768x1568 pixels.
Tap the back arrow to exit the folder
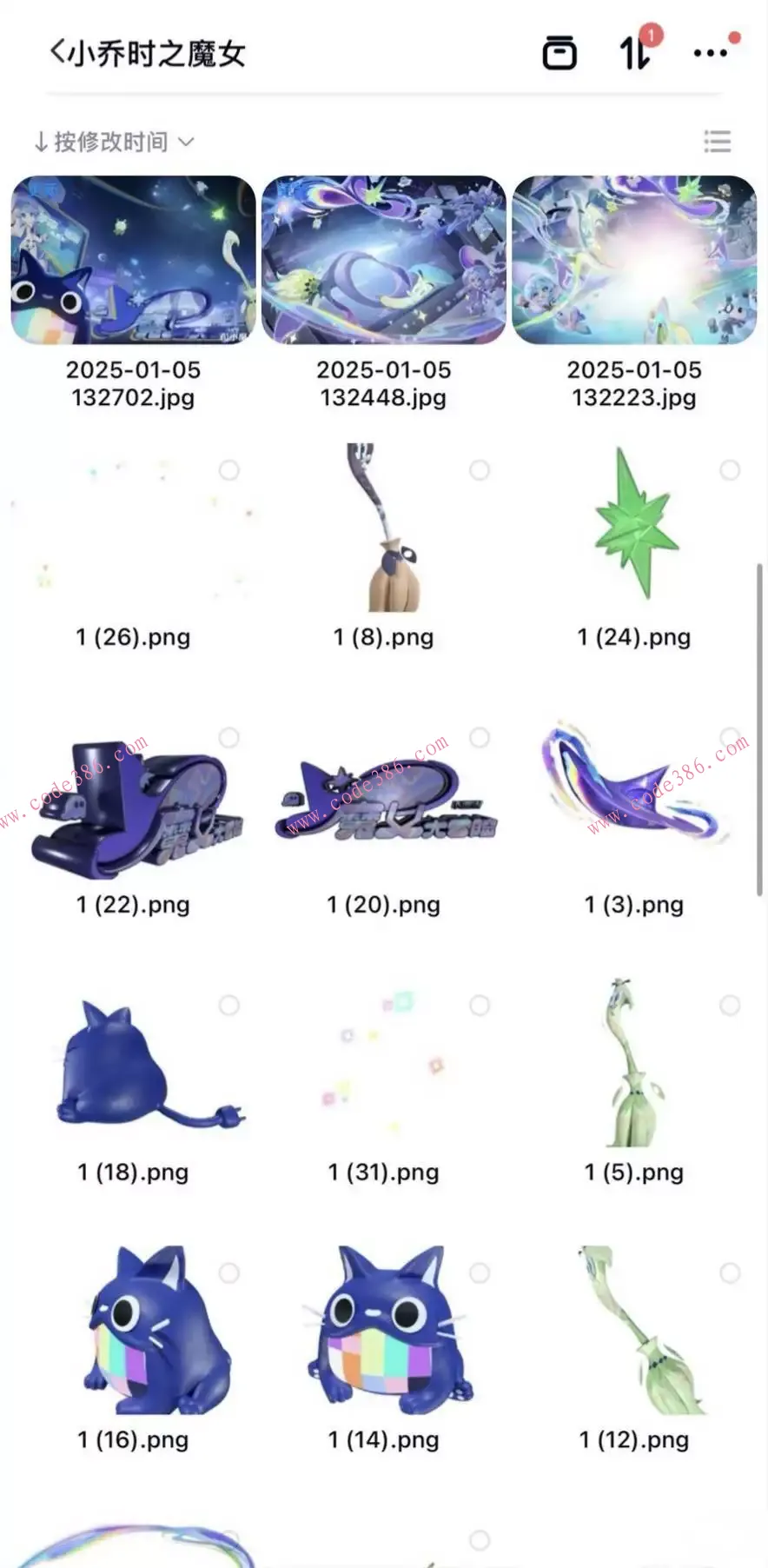(59, 52)
